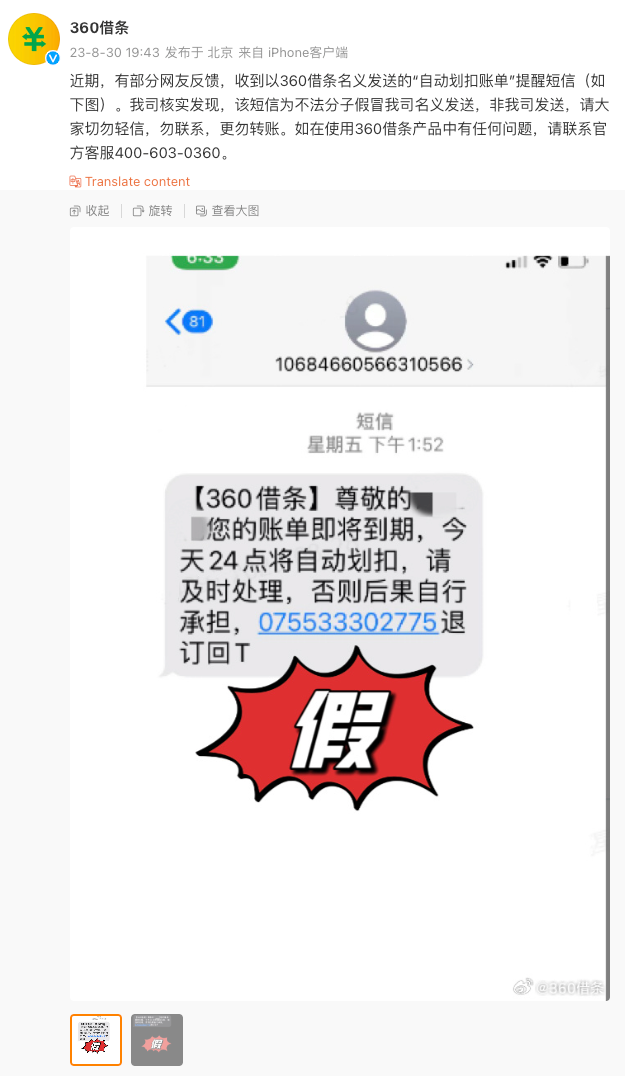The image size is (625, 1081).
Task: View full-size image via 查看大图
Action: tap(227, 211)
